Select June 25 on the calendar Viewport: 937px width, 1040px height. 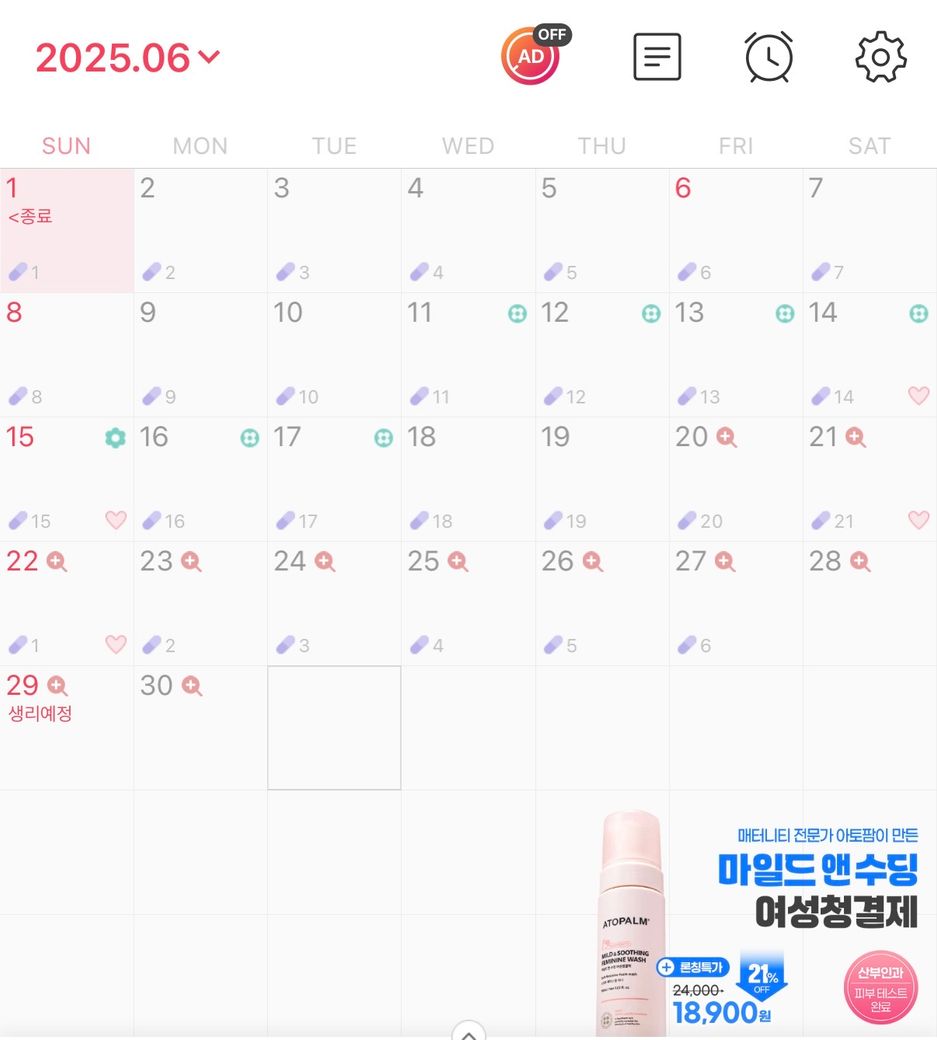[x=468, y=603]
